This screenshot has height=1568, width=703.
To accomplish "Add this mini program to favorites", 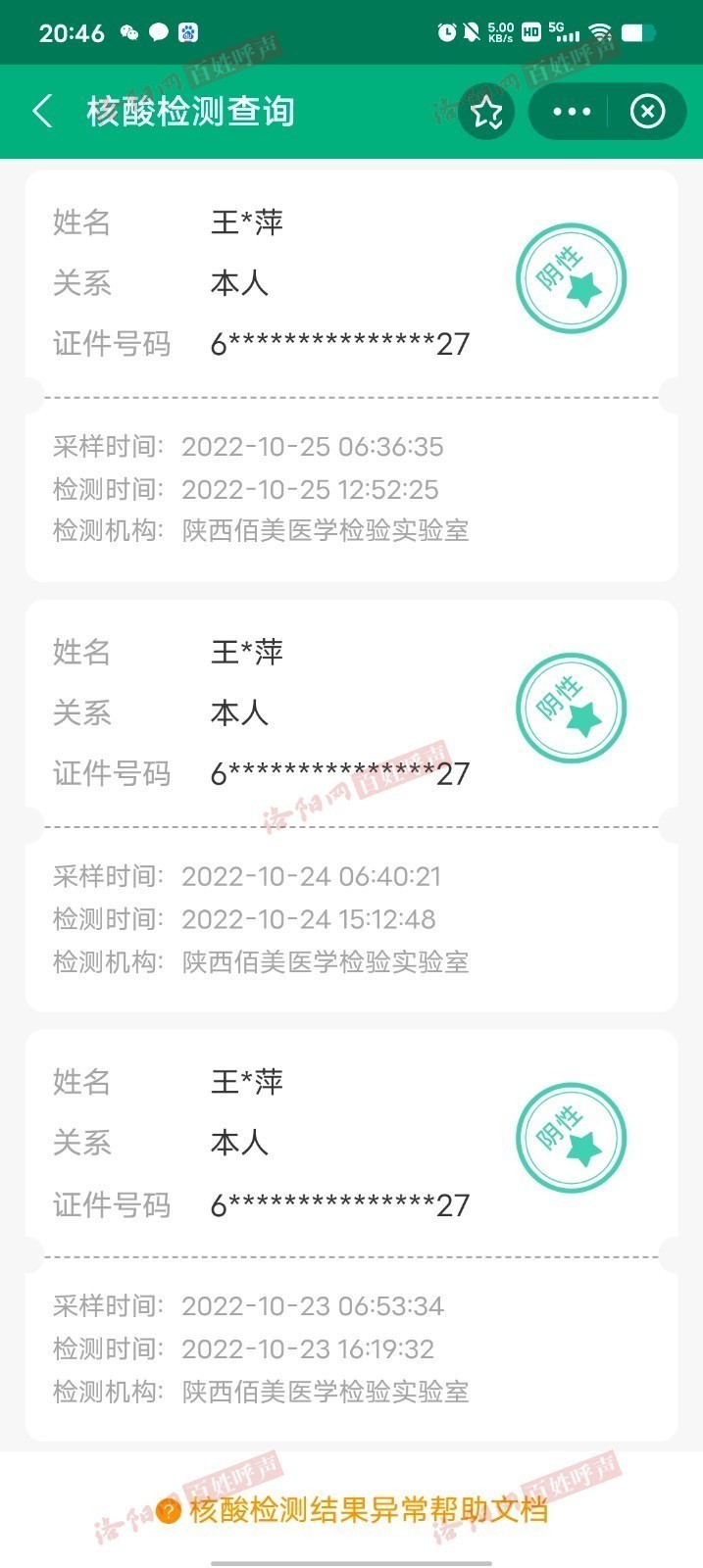I will tap(486, 112).
